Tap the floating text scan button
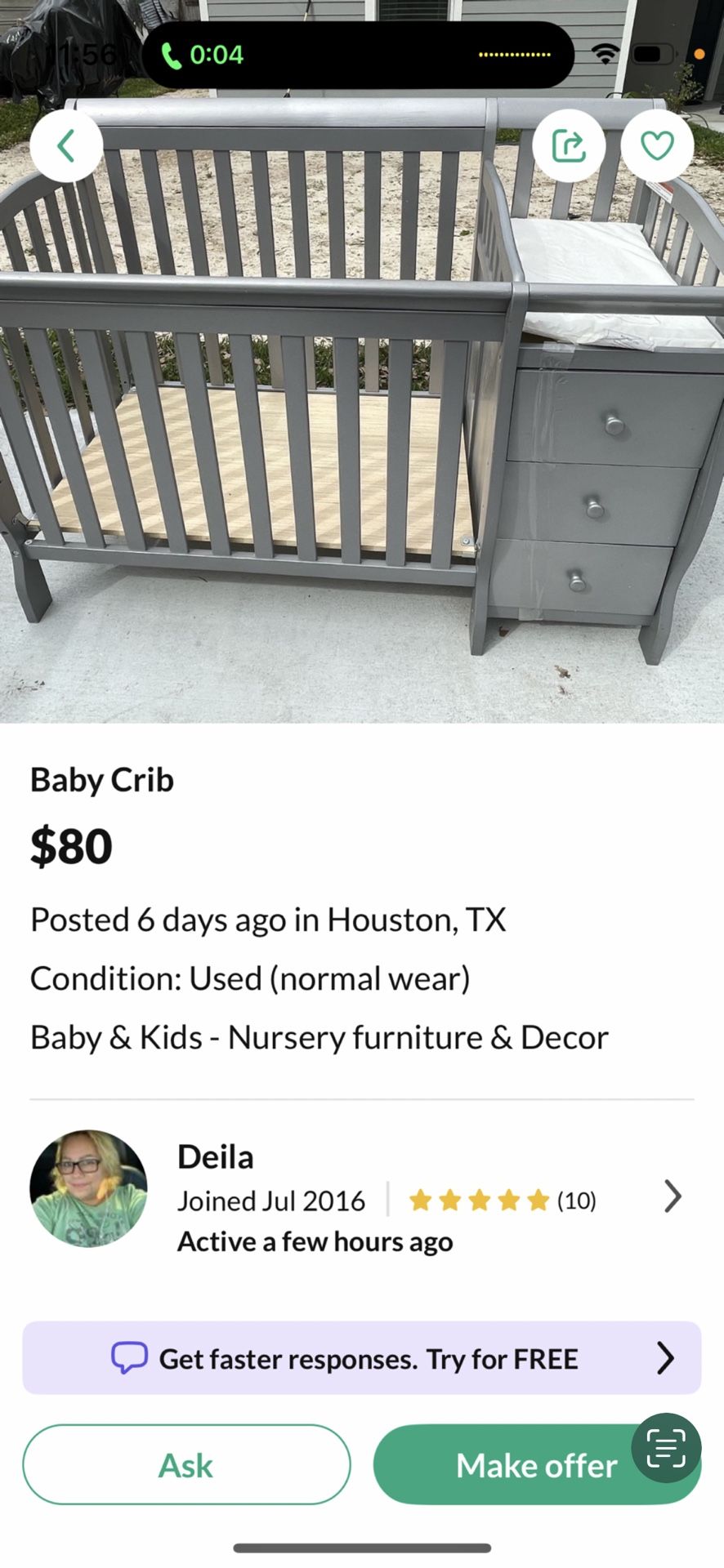The width and height of the screenshot is (724, 1568). [666, 1448]
